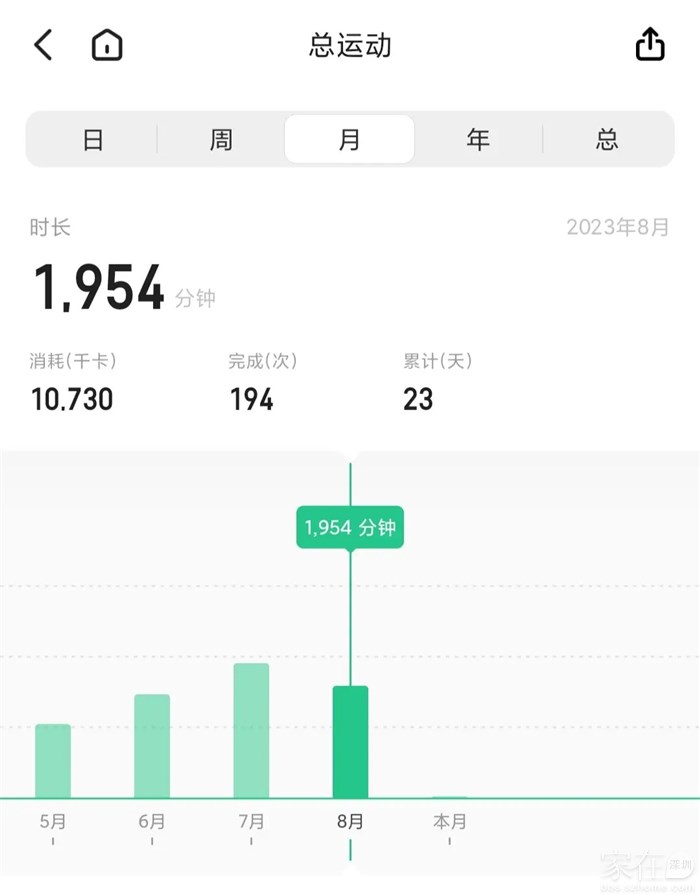Go back using the arrow icon

tap(43, 45)
